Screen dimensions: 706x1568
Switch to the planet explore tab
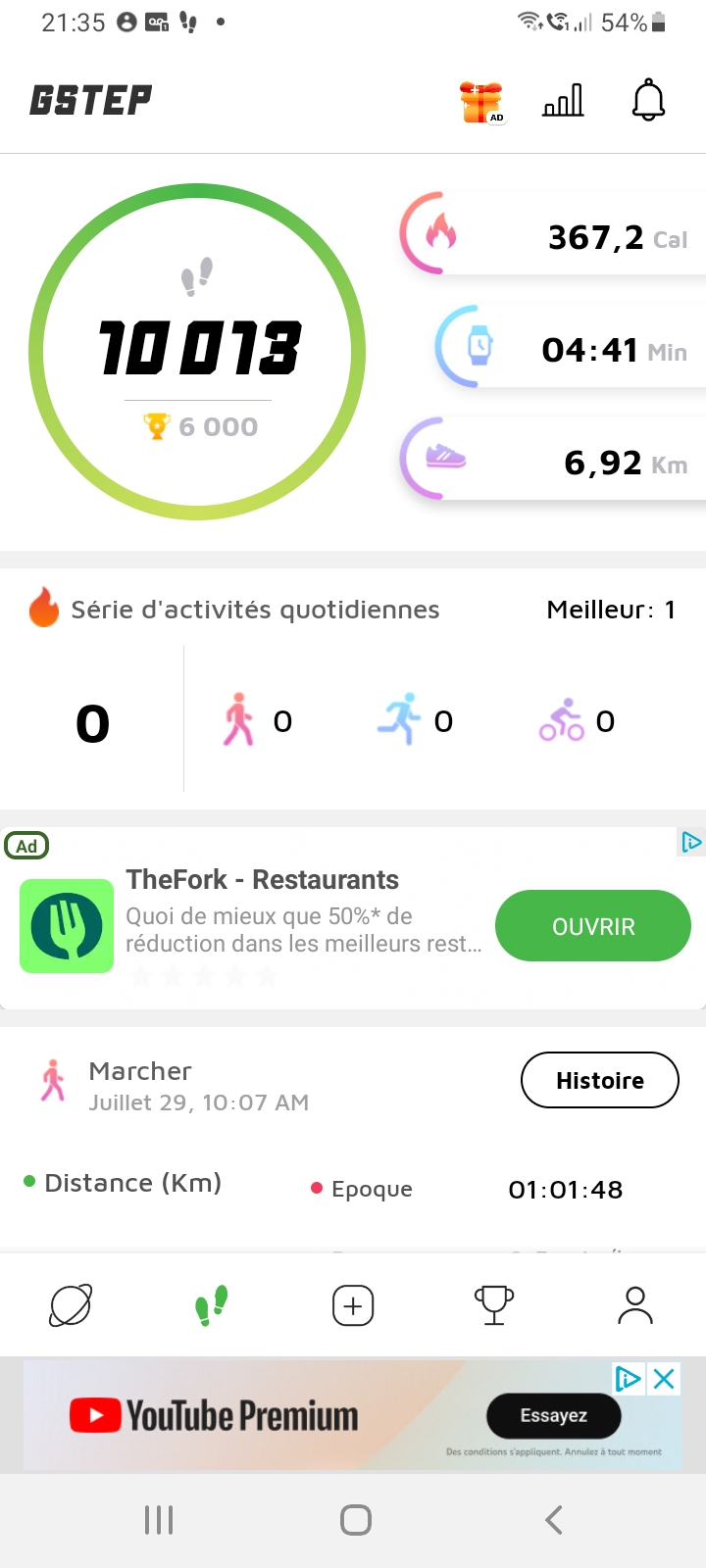(x=71, y=1305)
